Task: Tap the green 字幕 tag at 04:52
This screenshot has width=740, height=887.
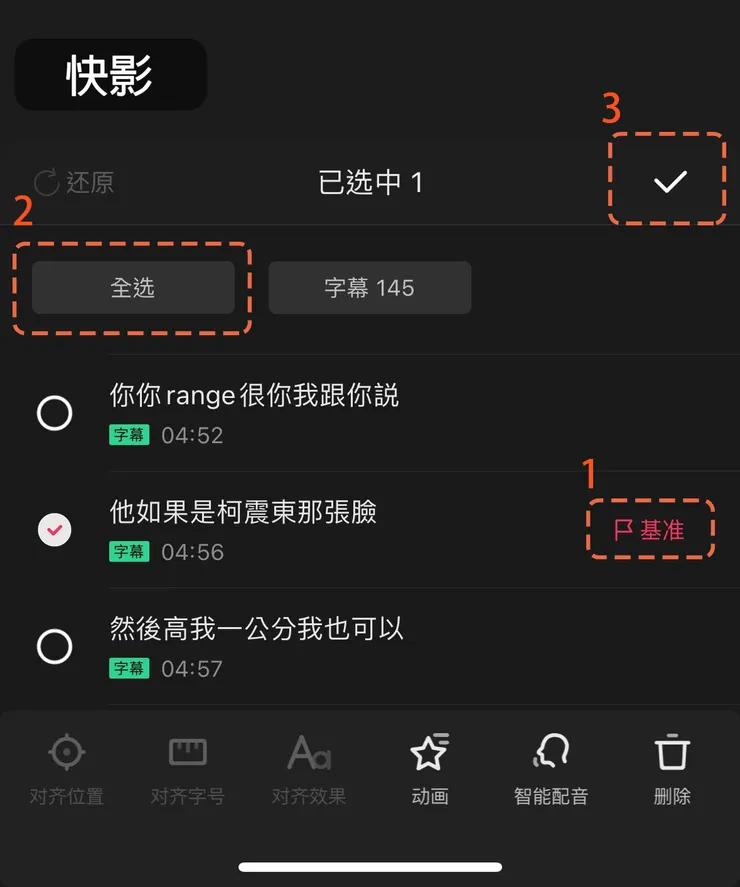Action: [x=129, y=435]
